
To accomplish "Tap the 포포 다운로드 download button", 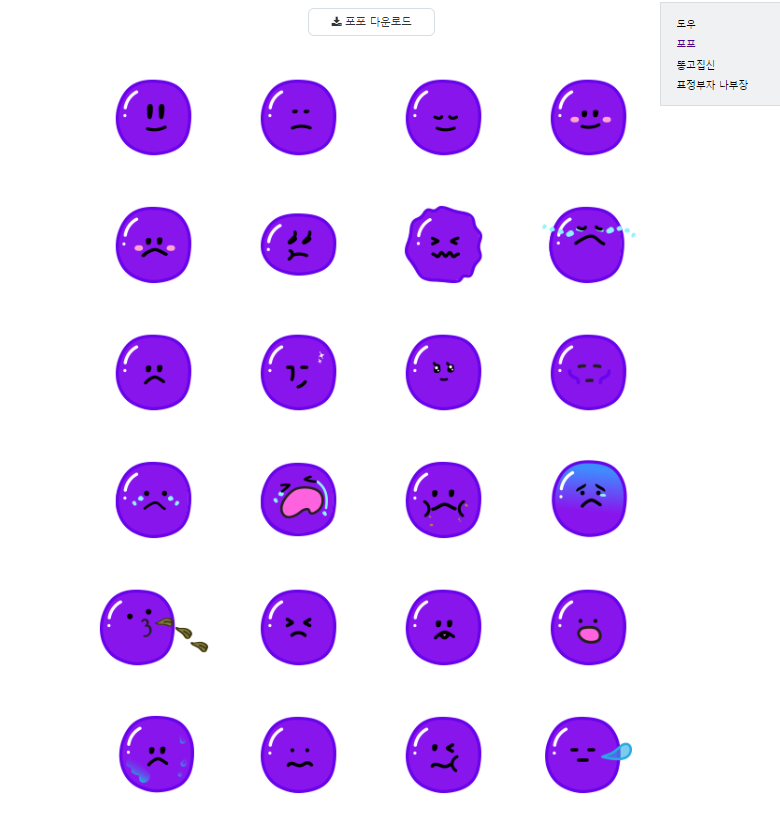I will 371,22.
